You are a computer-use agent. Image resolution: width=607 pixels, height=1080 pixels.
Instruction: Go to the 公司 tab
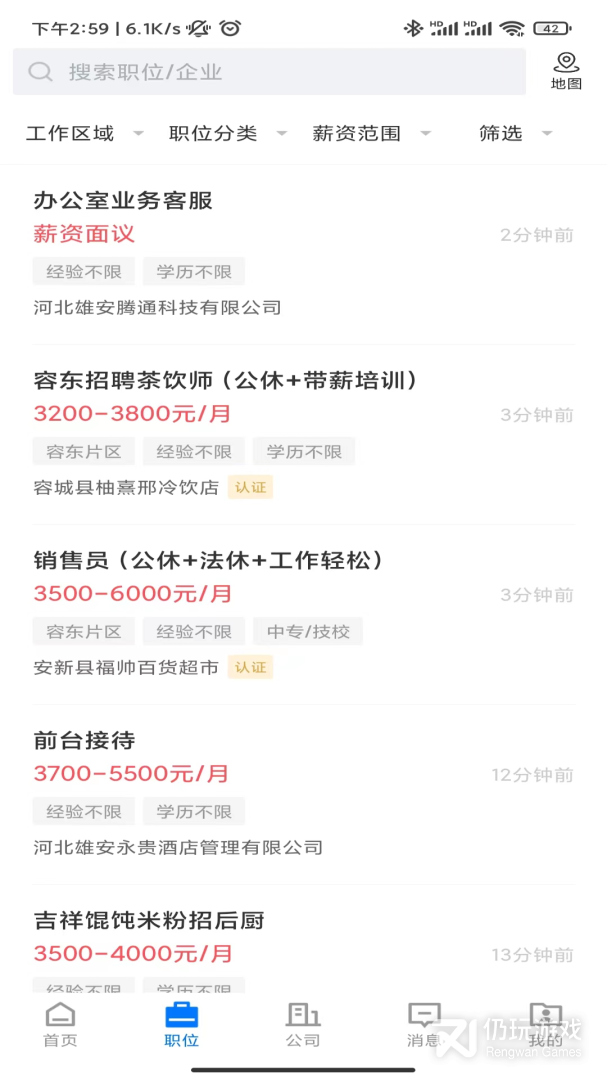coord(303,1025)
